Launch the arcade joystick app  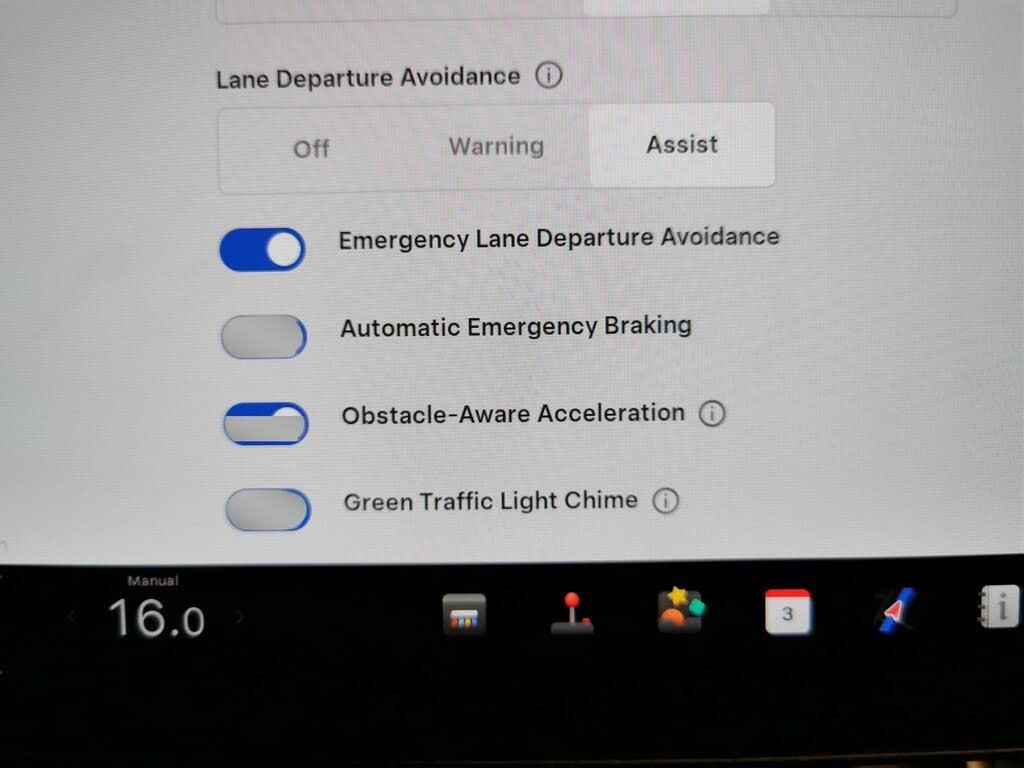[571, 612]
